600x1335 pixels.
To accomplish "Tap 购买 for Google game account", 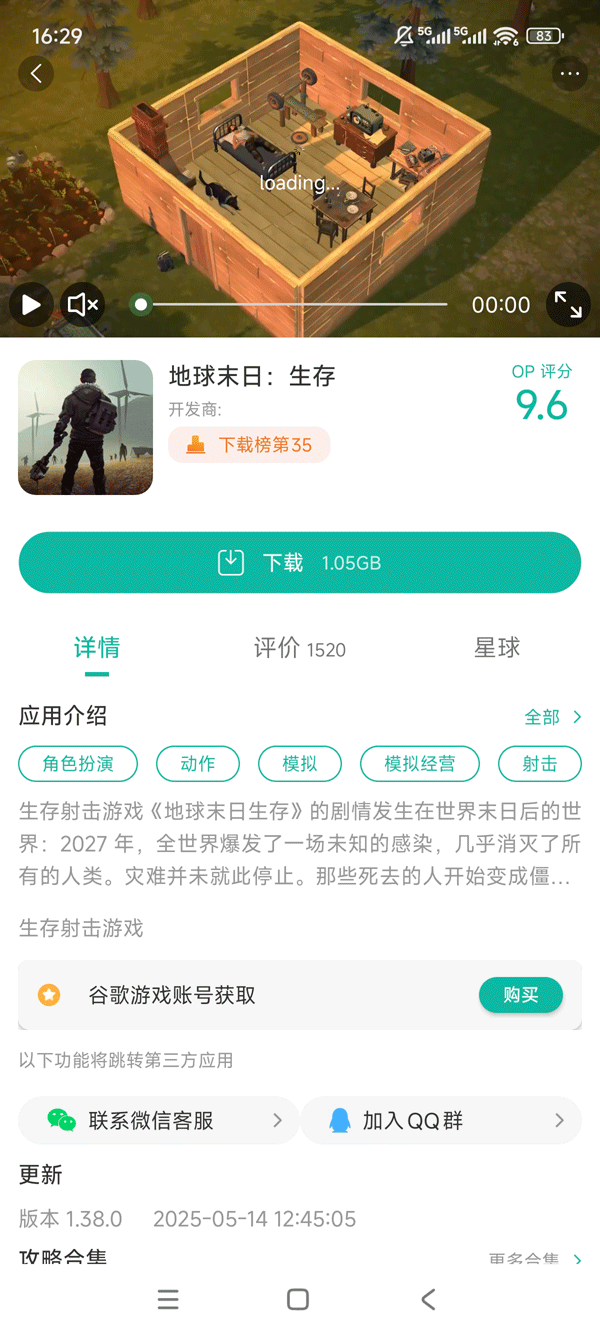I will (520, 995).
